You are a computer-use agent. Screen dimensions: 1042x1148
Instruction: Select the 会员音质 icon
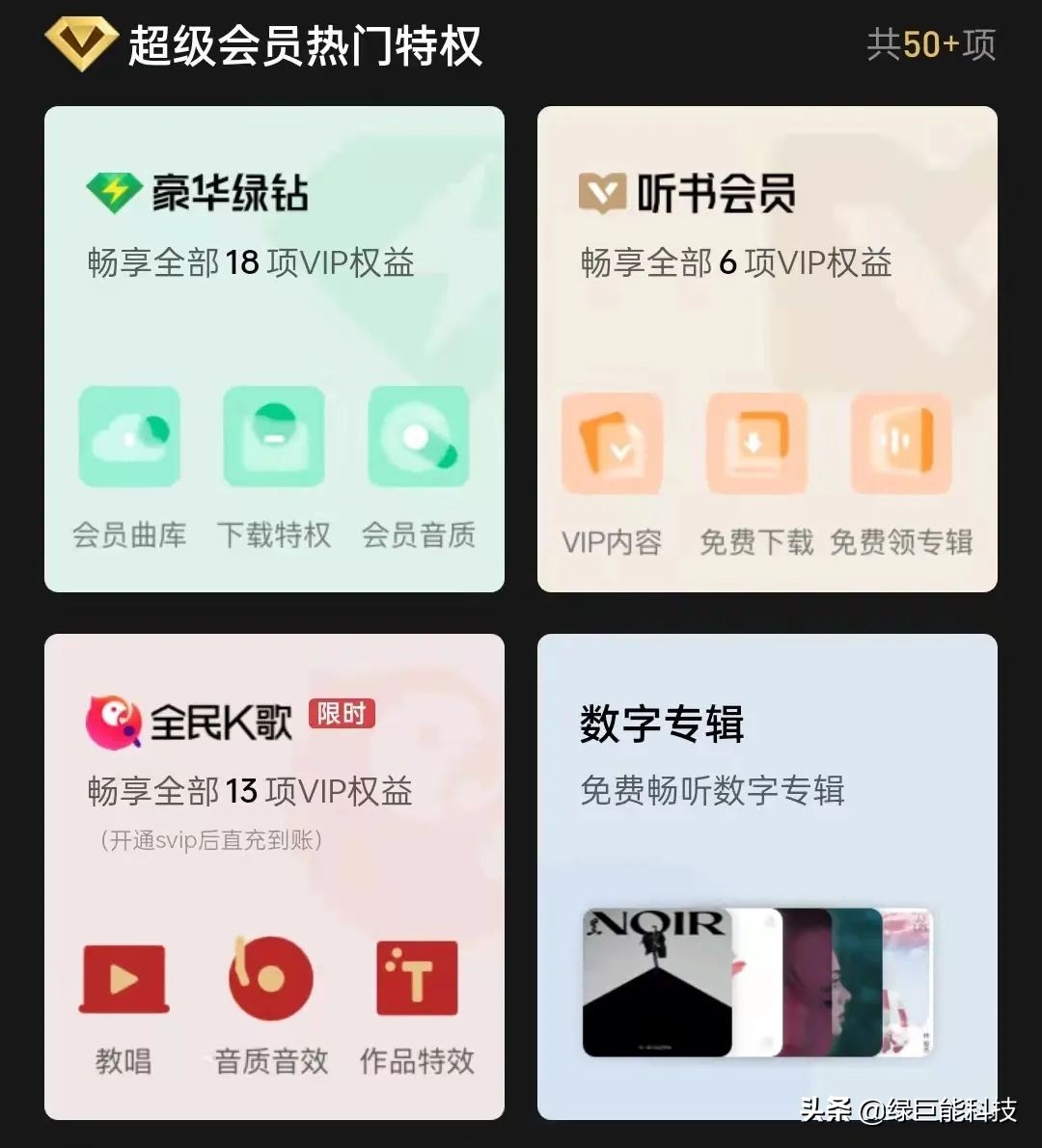[418, 437]
